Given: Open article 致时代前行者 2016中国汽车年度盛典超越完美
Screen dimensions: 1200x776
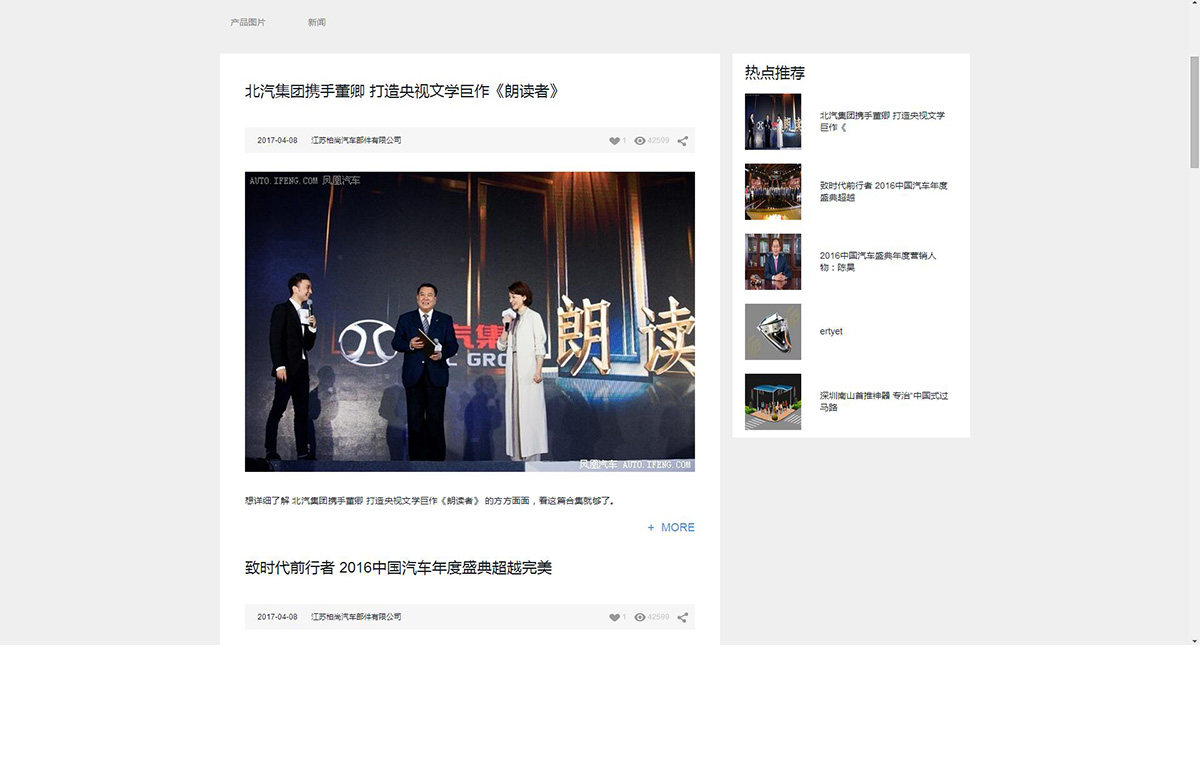Looking at the screenshot, I should [398, 568].
